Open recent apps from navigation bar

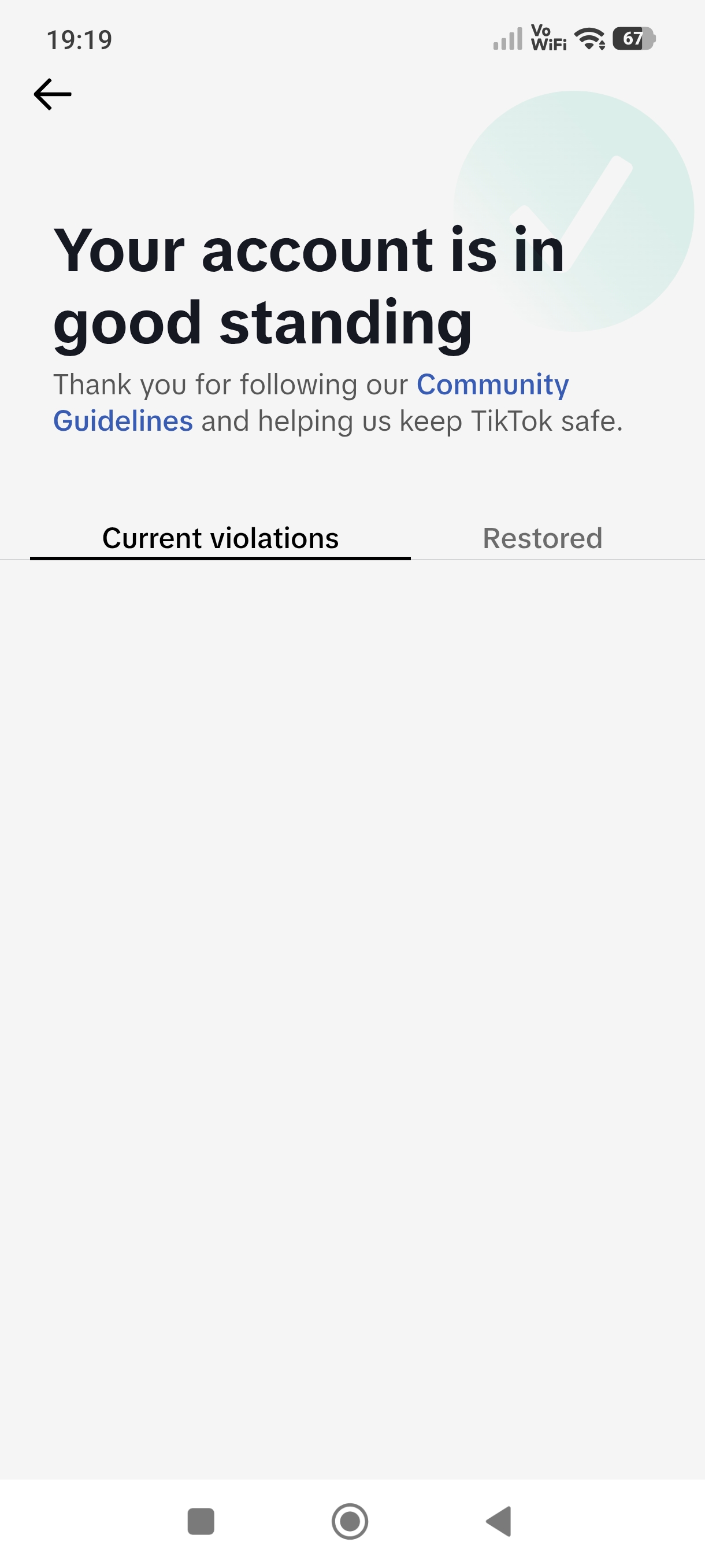pos(201,1521)
